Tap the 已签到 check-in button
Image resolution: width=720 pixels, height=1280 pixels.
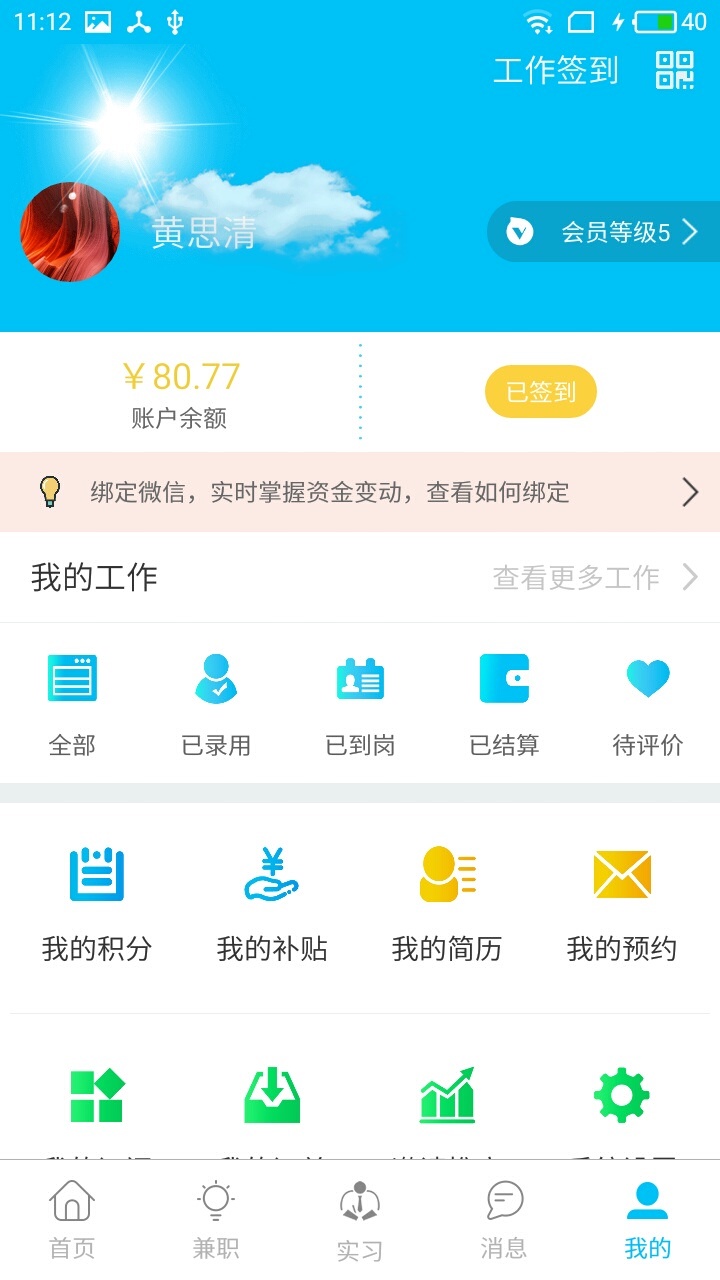(x=540, y=392)
